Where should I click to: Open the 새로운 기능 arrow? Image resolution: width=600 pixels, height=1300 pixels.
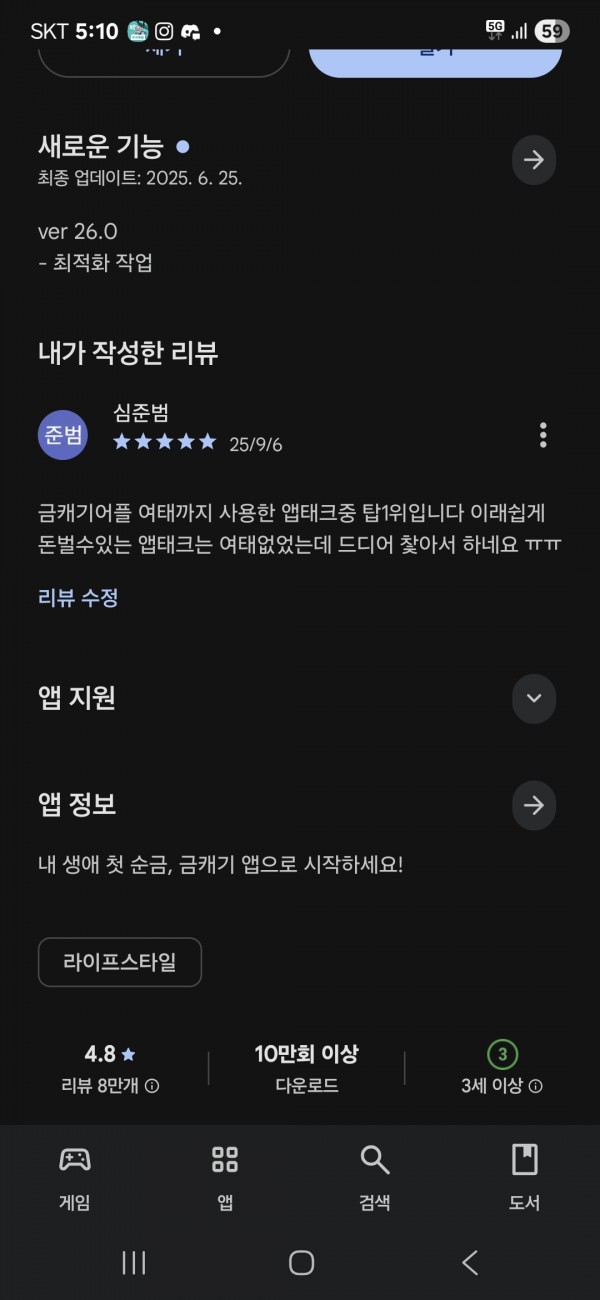coord(534,160)
